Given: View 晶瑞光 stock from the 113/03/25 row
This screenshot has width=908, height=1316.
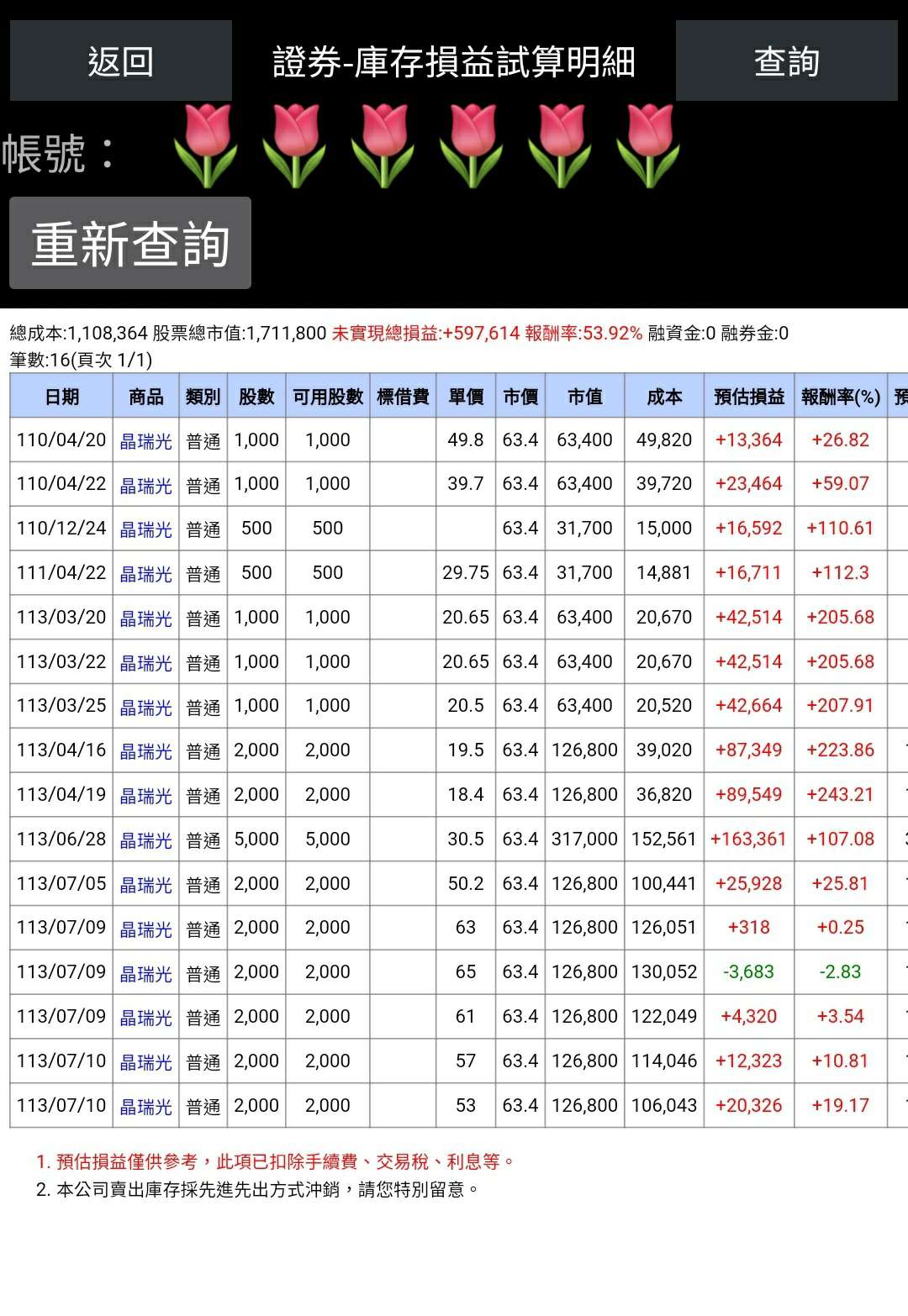Looking at the screenshot, I should click(x=145, y=707).
